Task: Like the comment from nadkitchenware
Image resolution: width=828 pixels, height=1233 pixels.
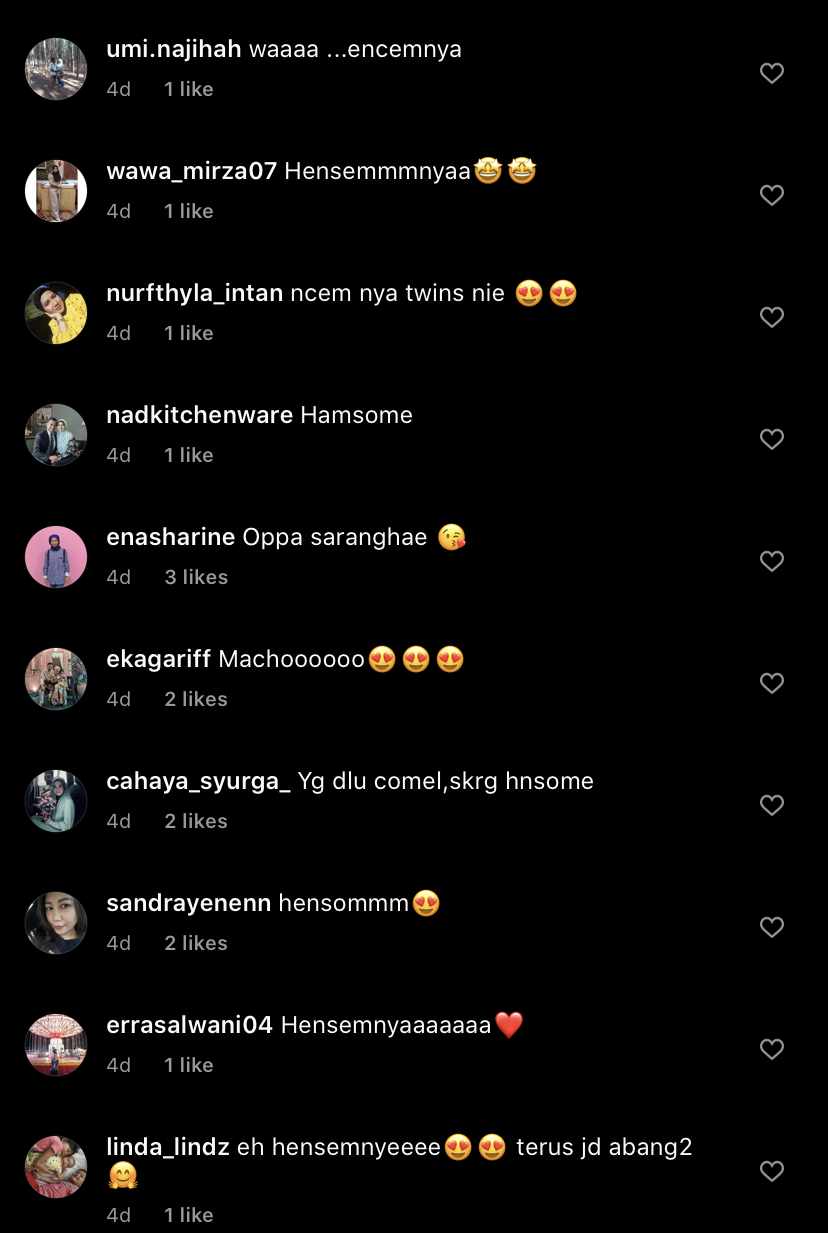Action: tap(771, 439)
